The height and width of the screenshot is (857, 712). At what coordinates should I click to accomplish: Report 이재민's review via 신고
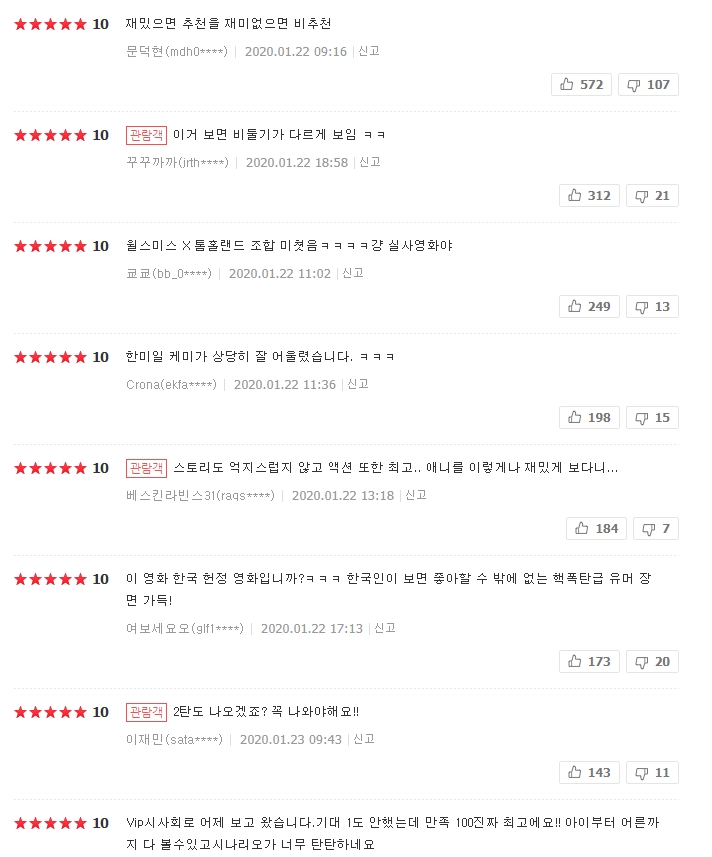(x=363, y=739)
